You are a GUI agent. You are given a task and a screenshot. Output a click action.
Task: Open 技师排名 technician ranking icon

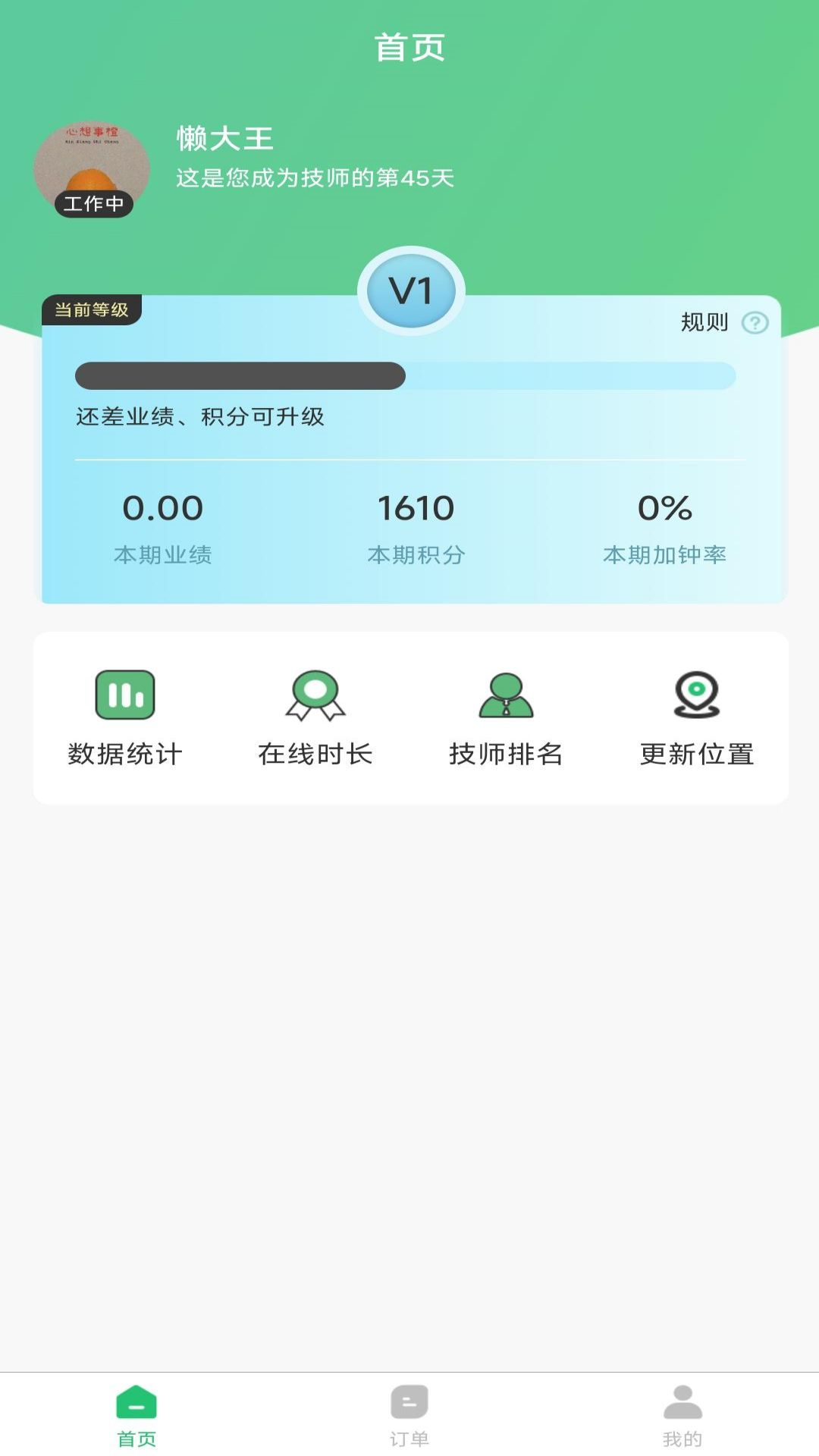[504, 696]
